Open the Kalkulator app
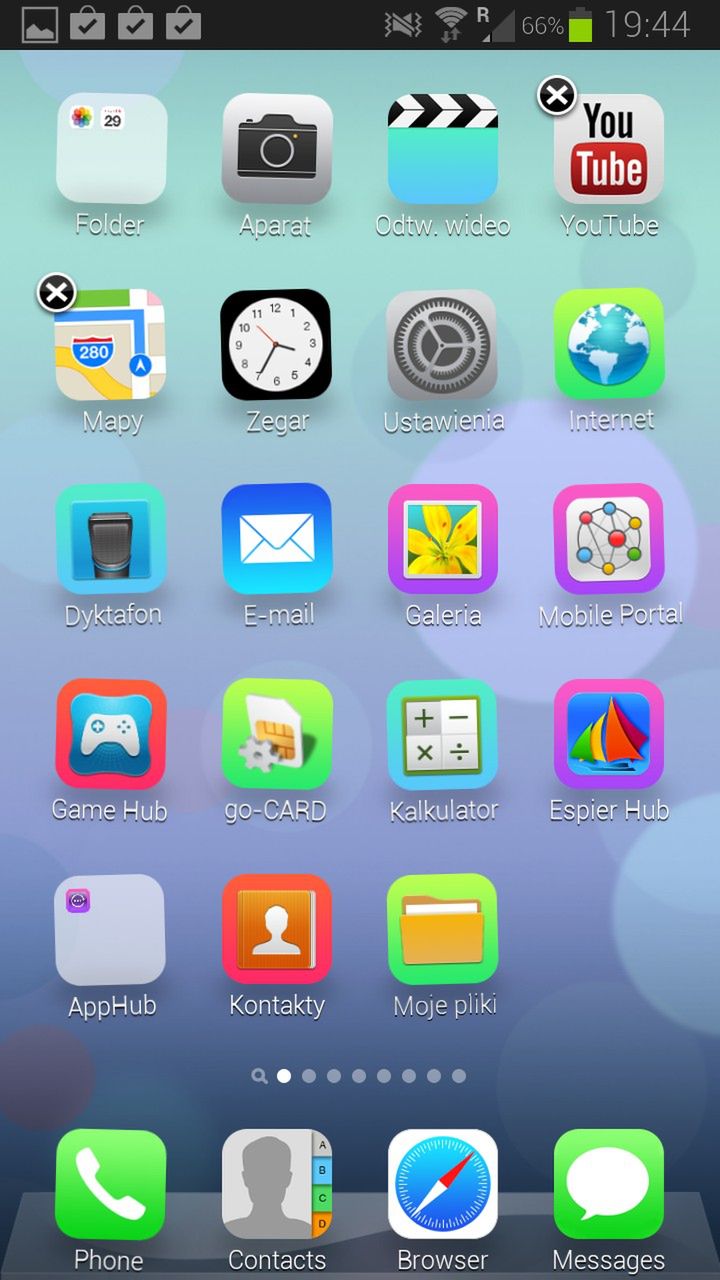Screen dimensions: 720x1280 click(x=442, y=734)
